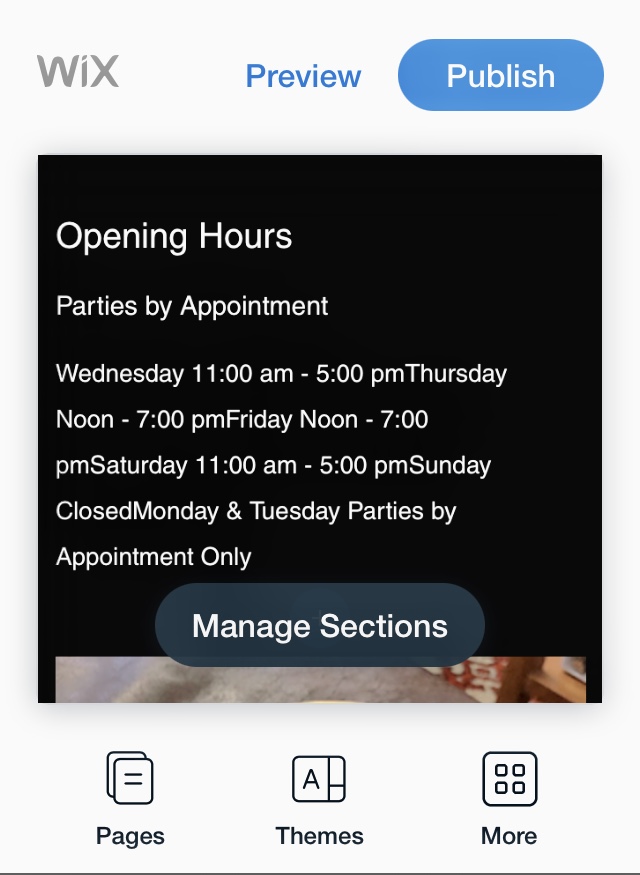Open Themes options

[x=319, y=800]
